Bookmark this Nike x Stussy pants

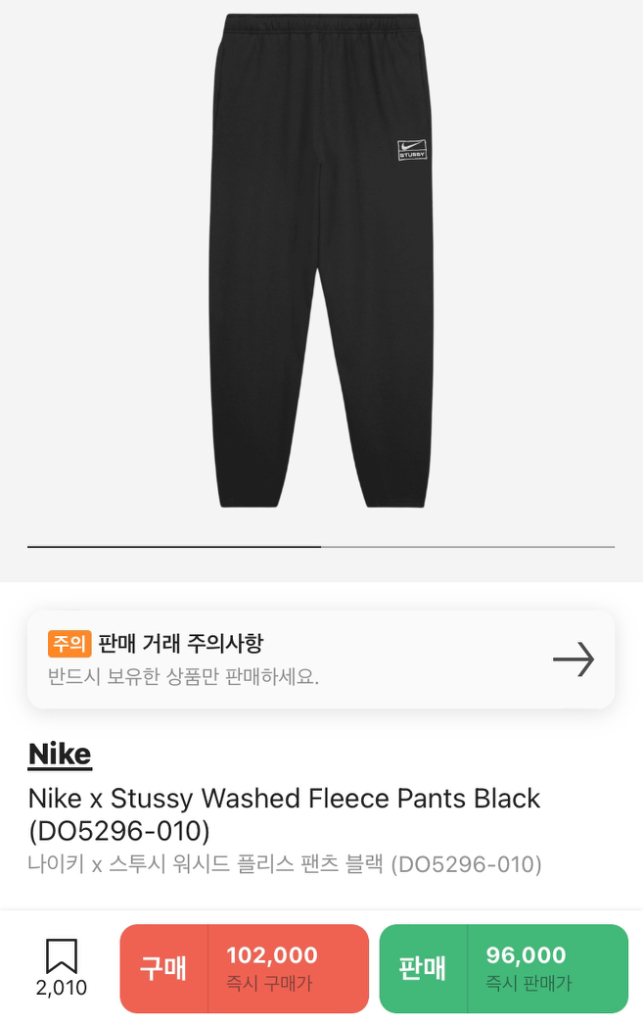point(61,966)
